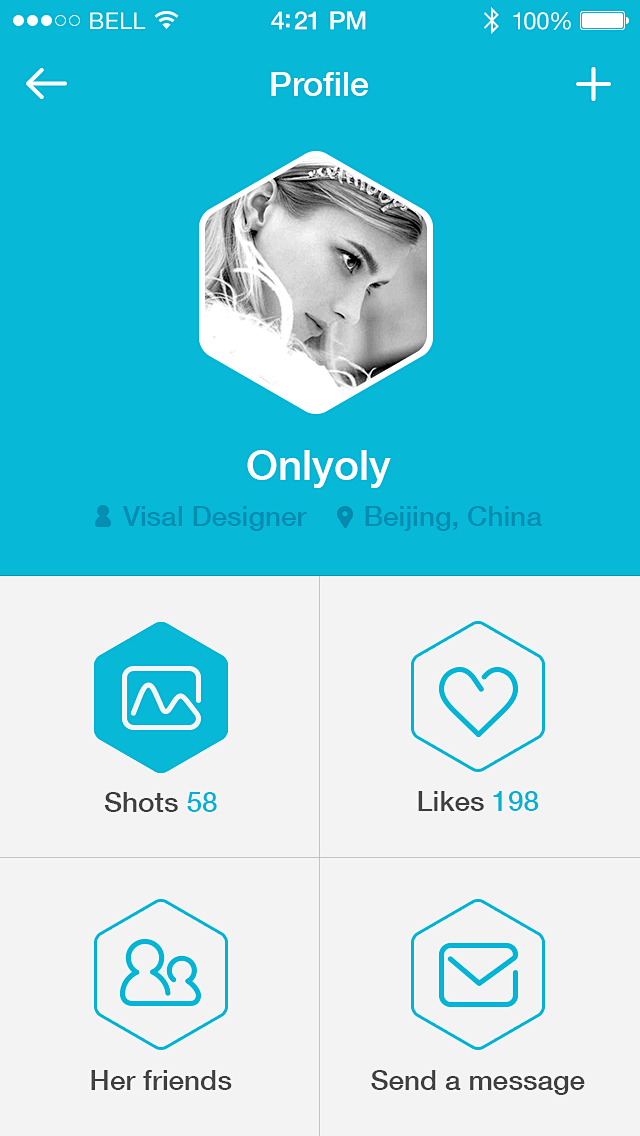640x1136 pixels.
Task: Open Onlyoly's profile photo
Action: coord(316,282)
